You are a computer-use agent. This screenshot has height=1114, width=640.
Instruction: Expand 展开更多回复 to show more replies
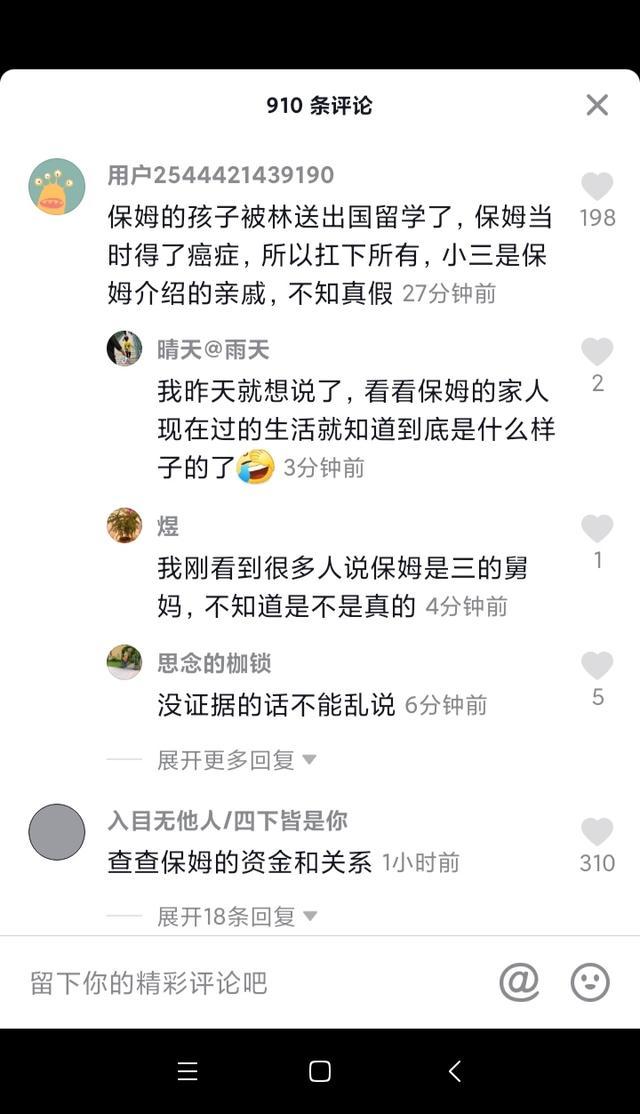click(236, 760)
